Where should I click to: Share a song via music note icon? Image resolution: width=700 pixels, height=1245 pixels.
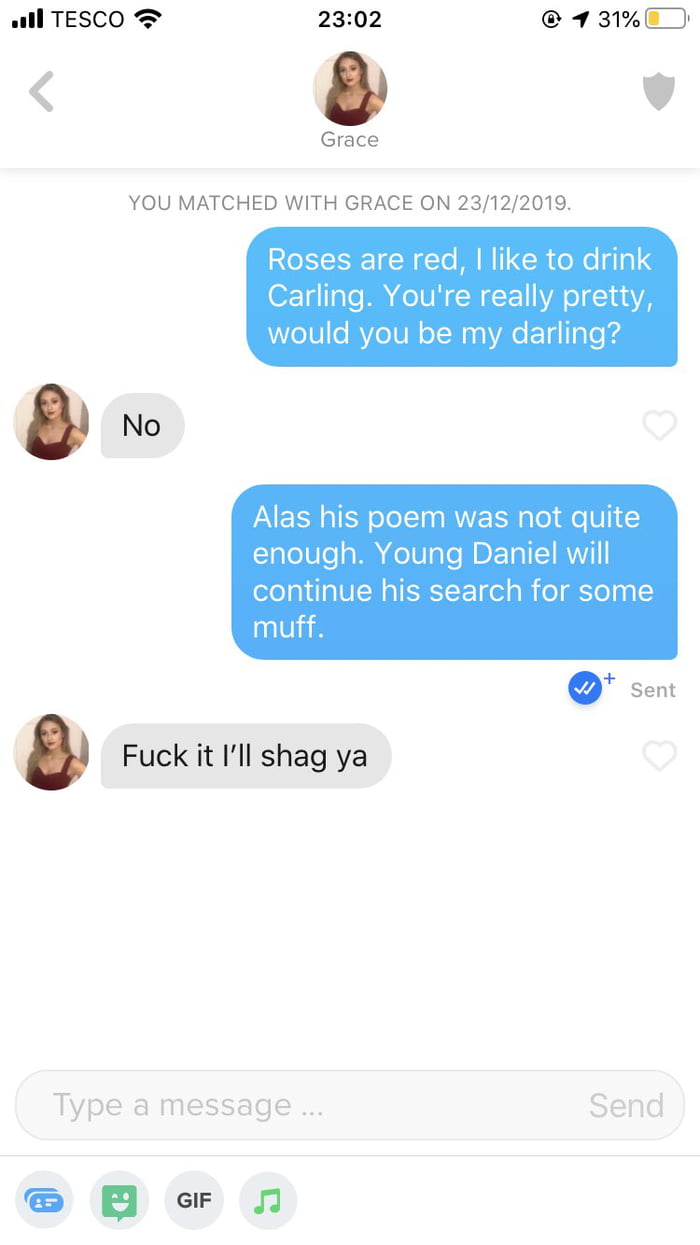[268, 1200]
